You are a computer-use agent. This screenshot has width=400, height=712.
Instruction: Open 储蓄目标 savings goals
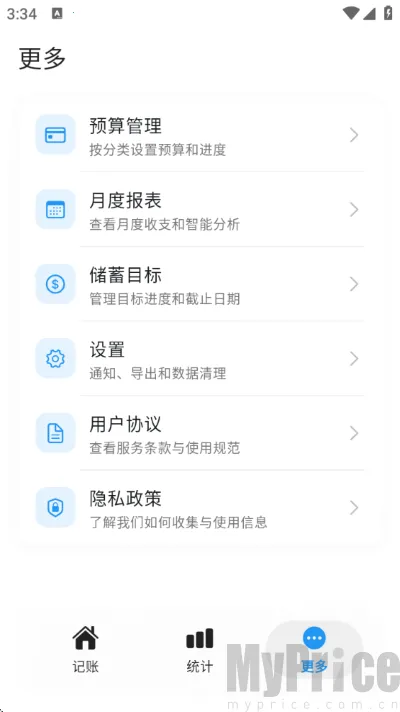point(200,284)
